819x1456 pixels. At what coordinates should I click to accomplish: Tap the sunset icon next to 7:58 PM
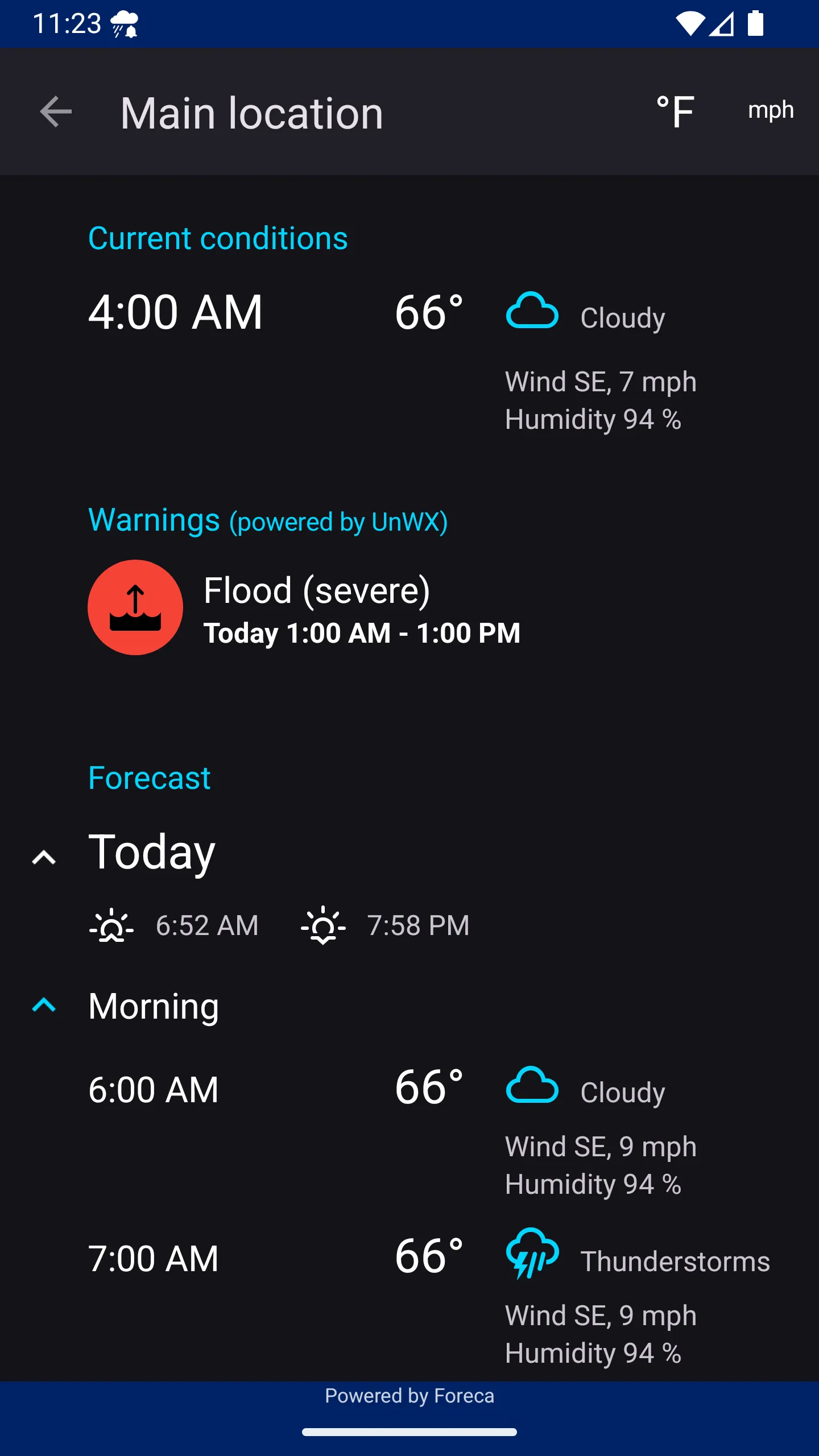click(323, 925)
